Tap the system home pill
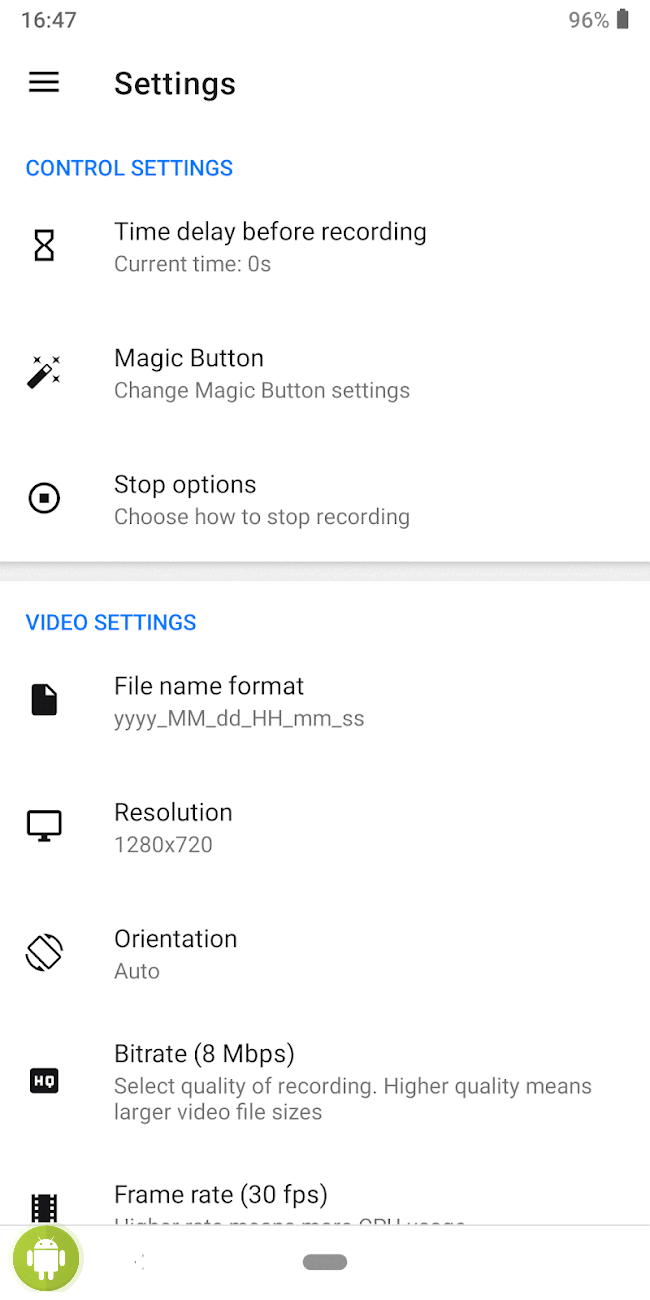This screenshot has height=1300, width=650. click(325, 1262)
